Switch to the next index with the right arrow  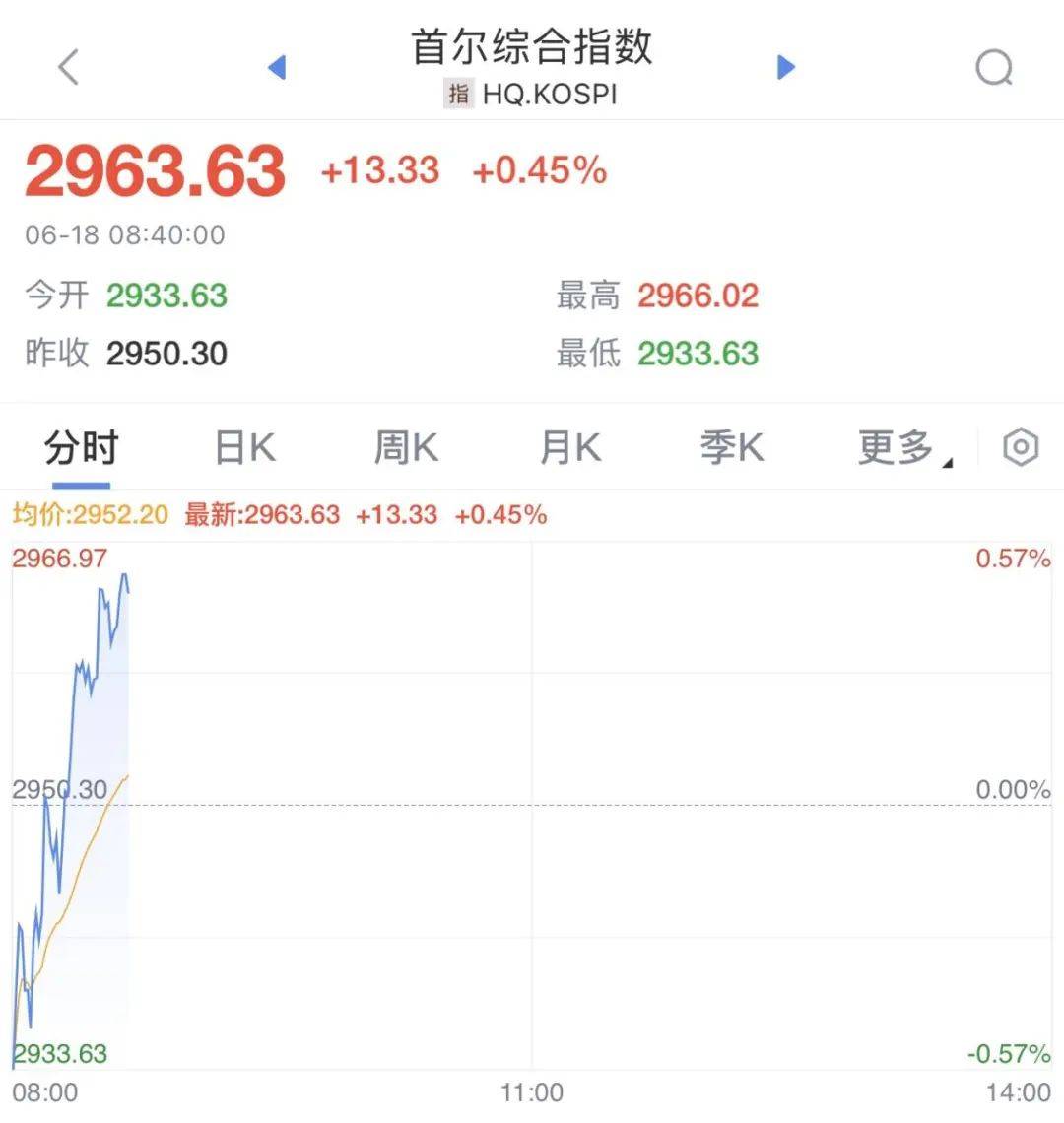[x=785, y=67]
